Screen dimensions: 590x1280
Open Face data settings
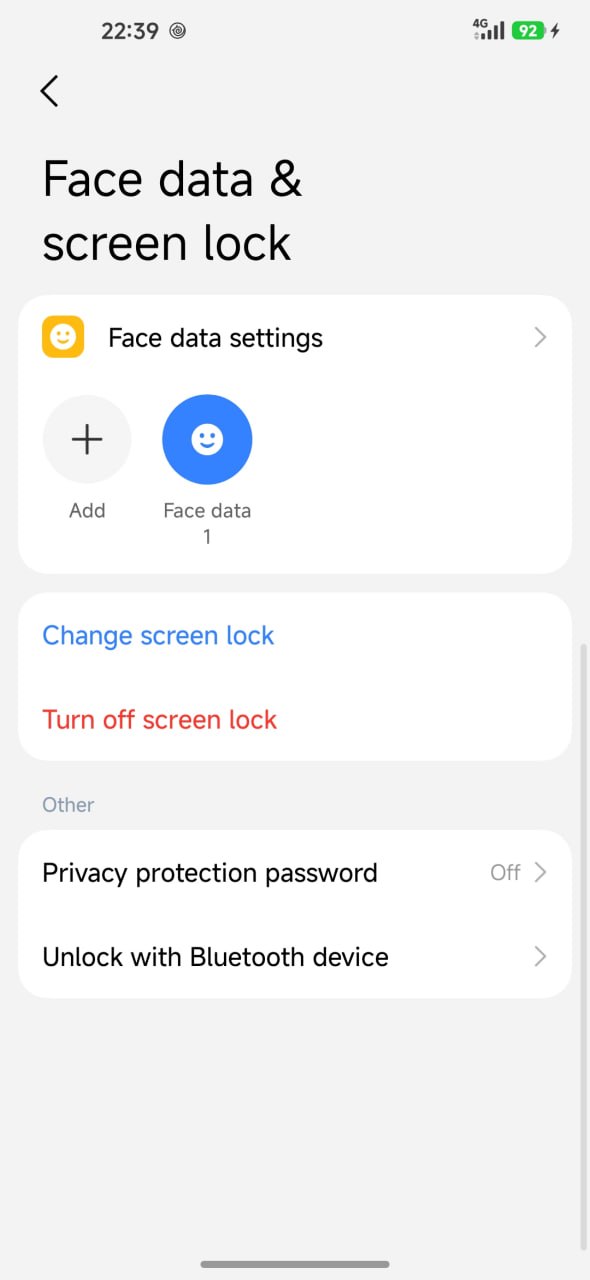tap(295, 338)
